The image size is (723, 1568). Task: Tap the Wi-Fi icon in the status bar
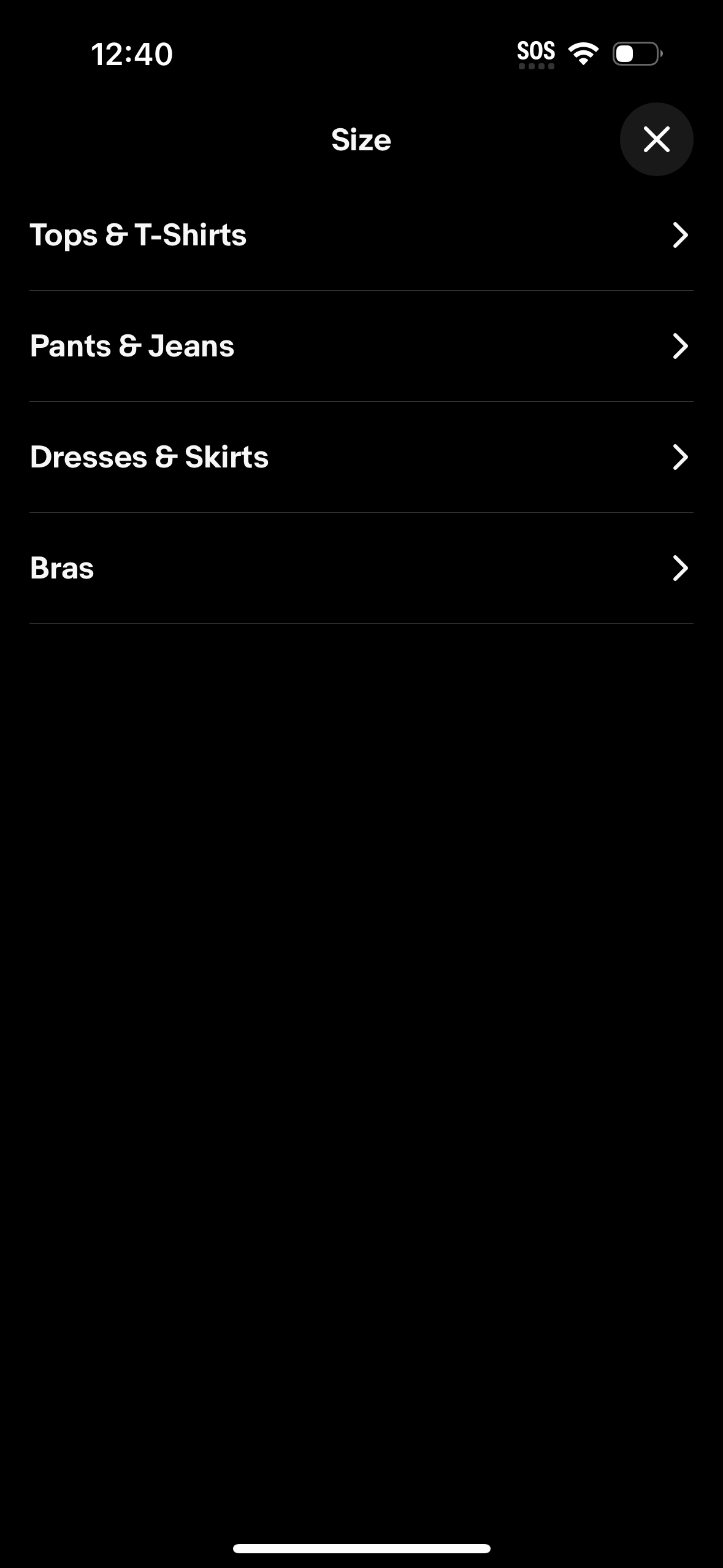(582, 53)
